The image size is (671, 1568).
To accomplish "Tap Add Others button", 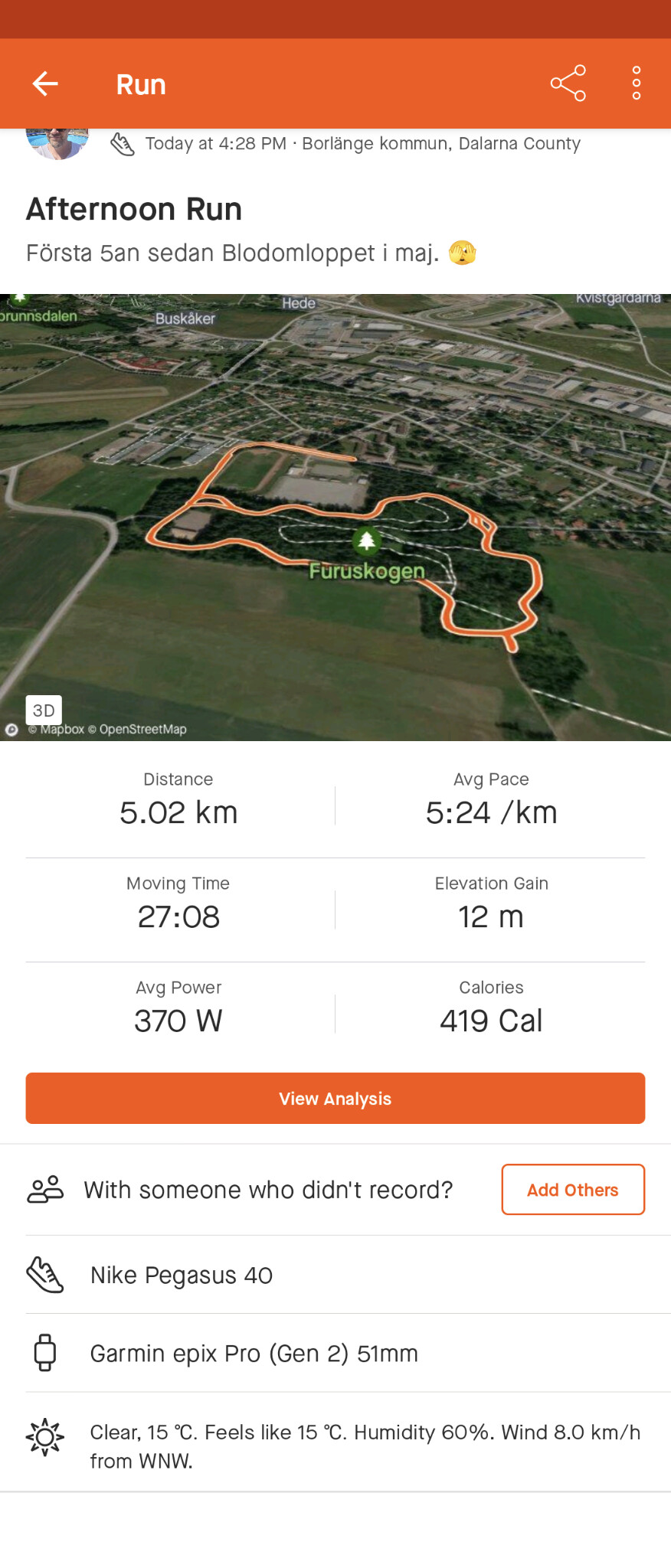I will (x=572, y=1189).
